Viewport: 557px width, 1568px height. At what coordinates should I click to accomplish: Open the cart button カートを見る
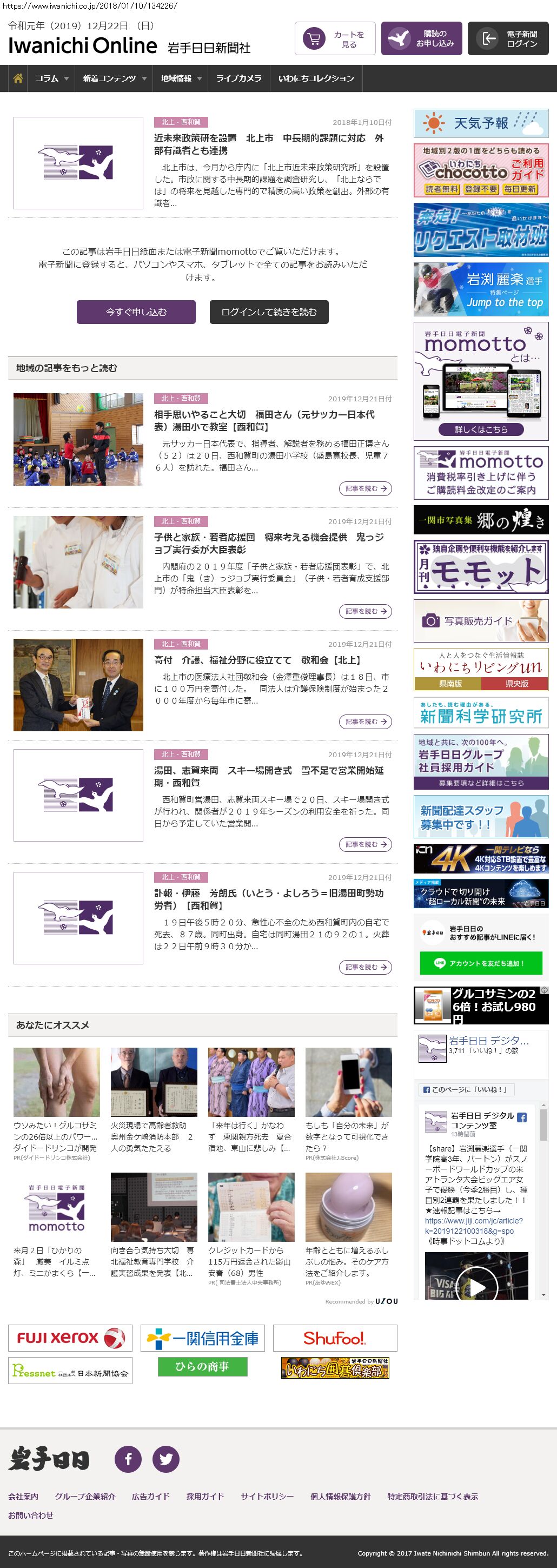pyautogui.click(x=335, y=39)
